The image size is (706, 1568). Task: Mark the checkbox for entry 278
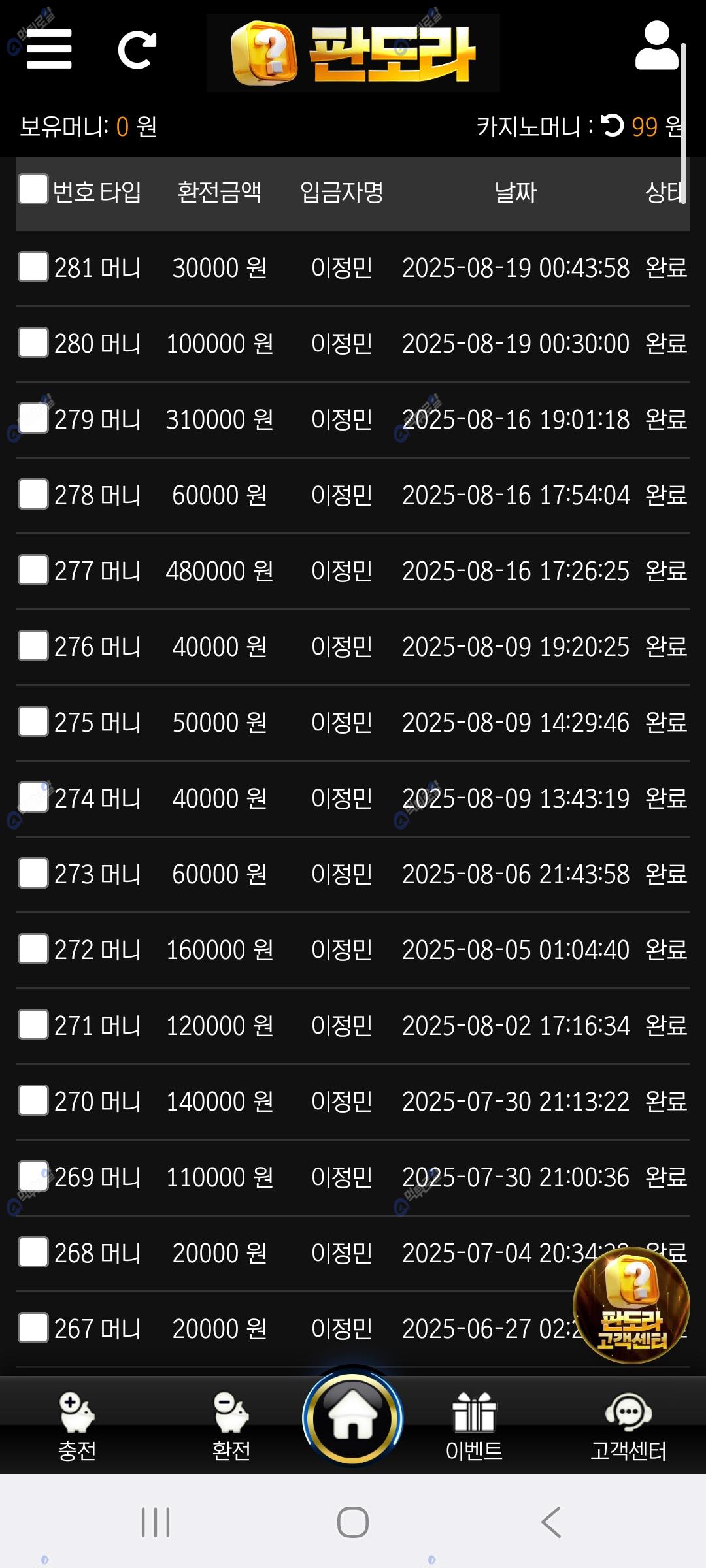33,494
